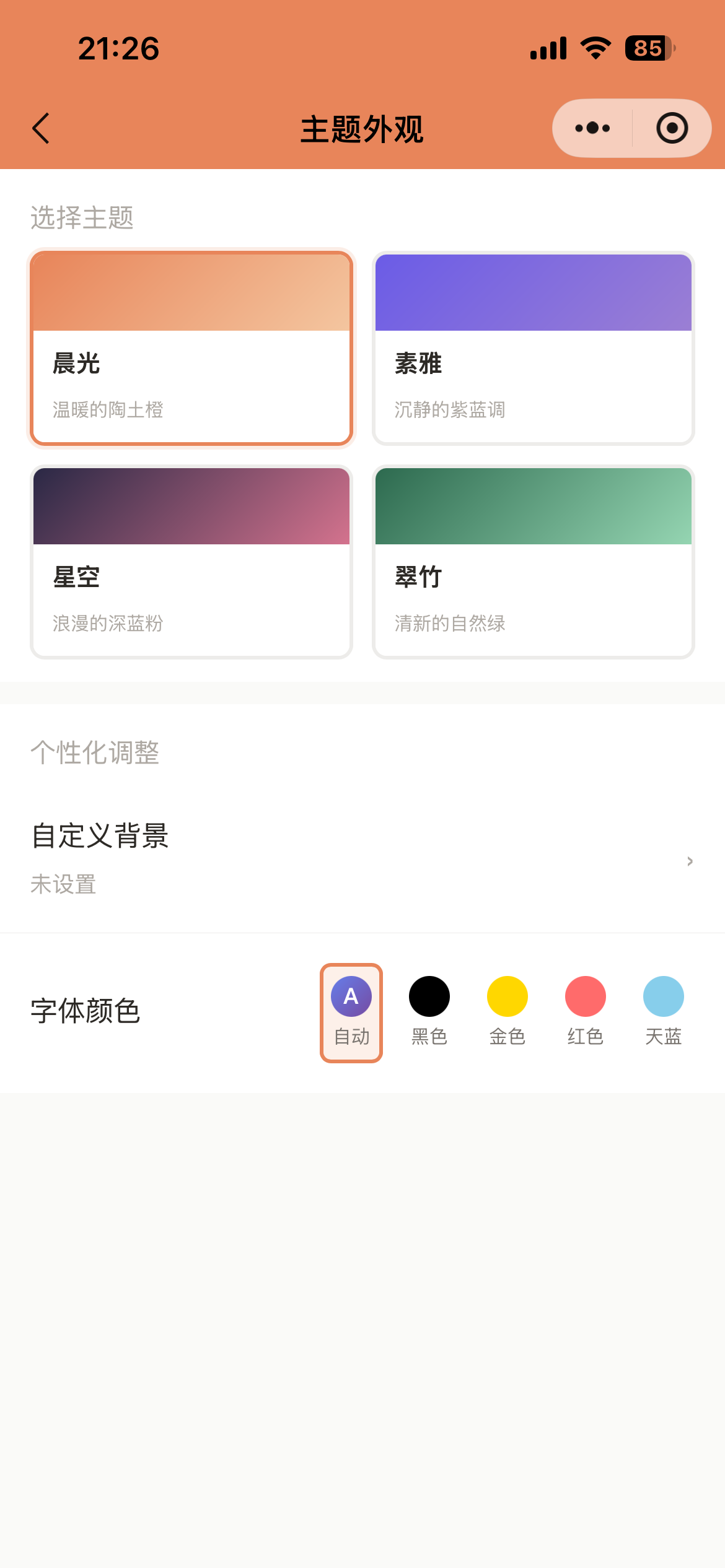Pick the 翠竹 green theme
The width and height of the screenshot is (725, 1568).
534,562
